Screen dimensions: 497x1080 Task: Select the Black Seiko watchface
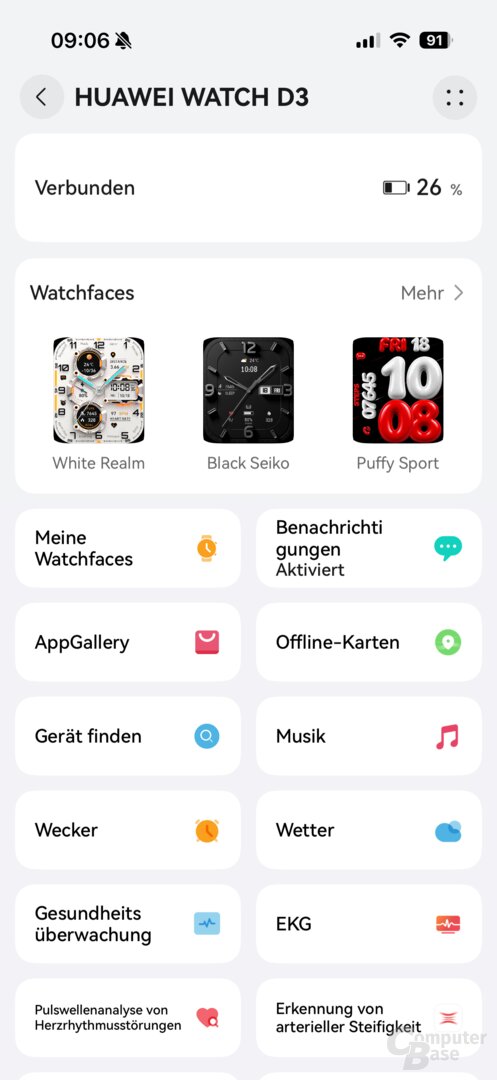(x=248, y=404)
